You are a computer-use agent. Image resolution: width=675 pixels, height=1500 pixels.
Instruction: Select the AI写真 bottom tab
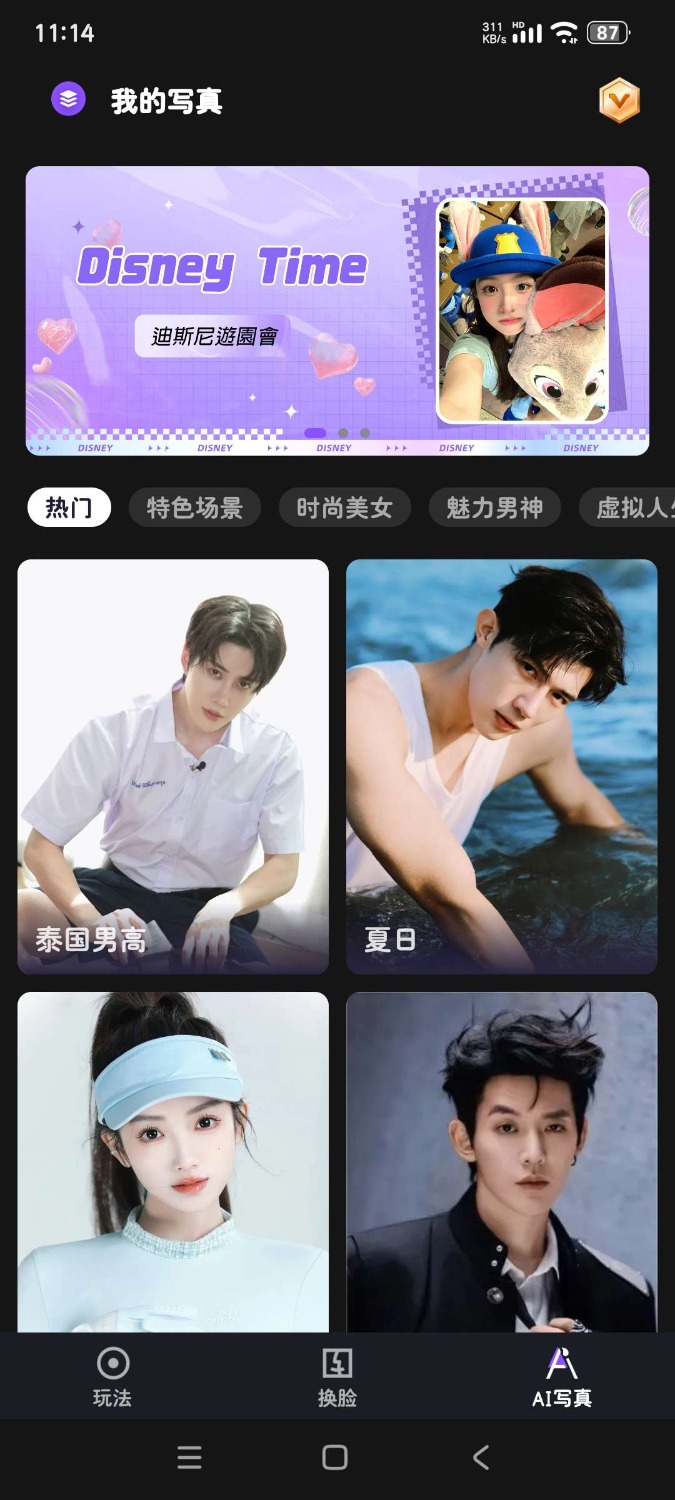(x=562, y=1376)
